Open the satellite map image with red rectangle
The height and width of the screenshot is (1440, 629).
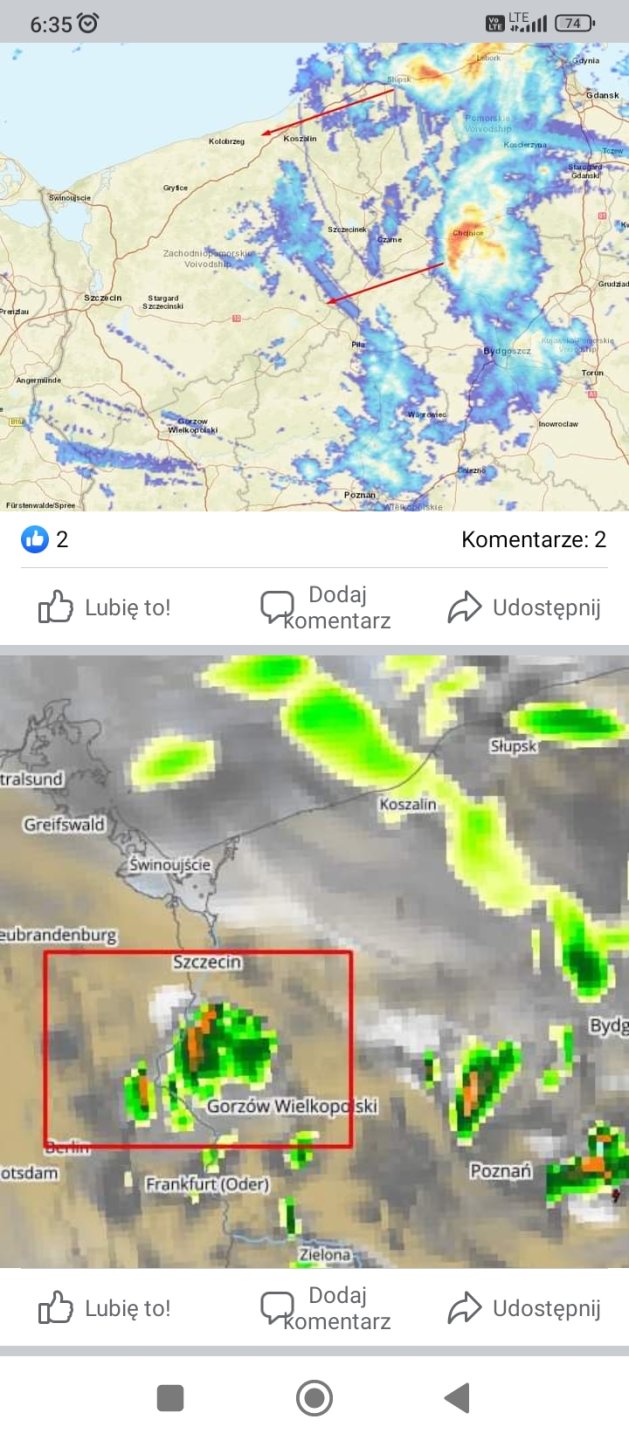(314, 960)
